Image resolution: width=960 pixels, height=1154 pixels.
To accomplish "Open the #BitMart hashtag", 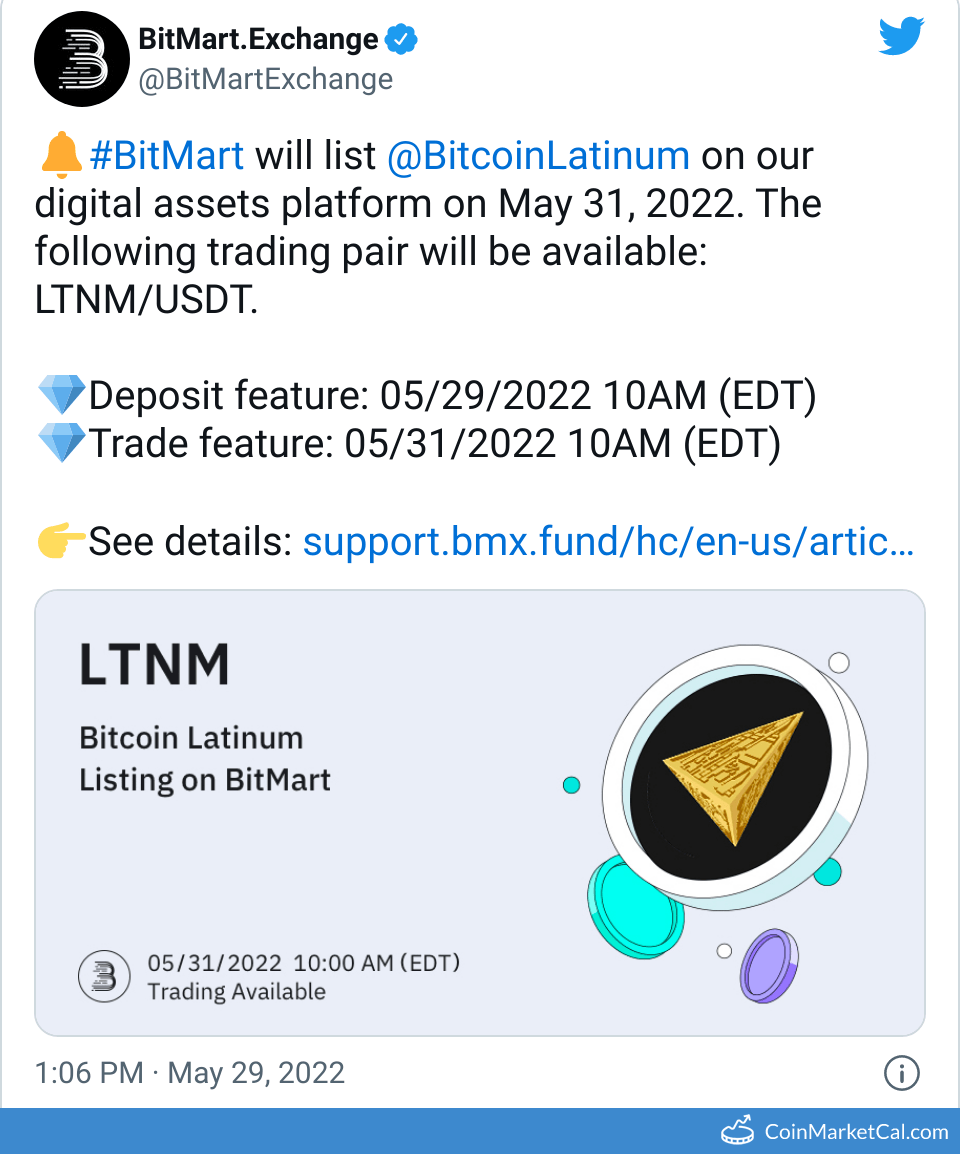I will click(x=166, y=156).
